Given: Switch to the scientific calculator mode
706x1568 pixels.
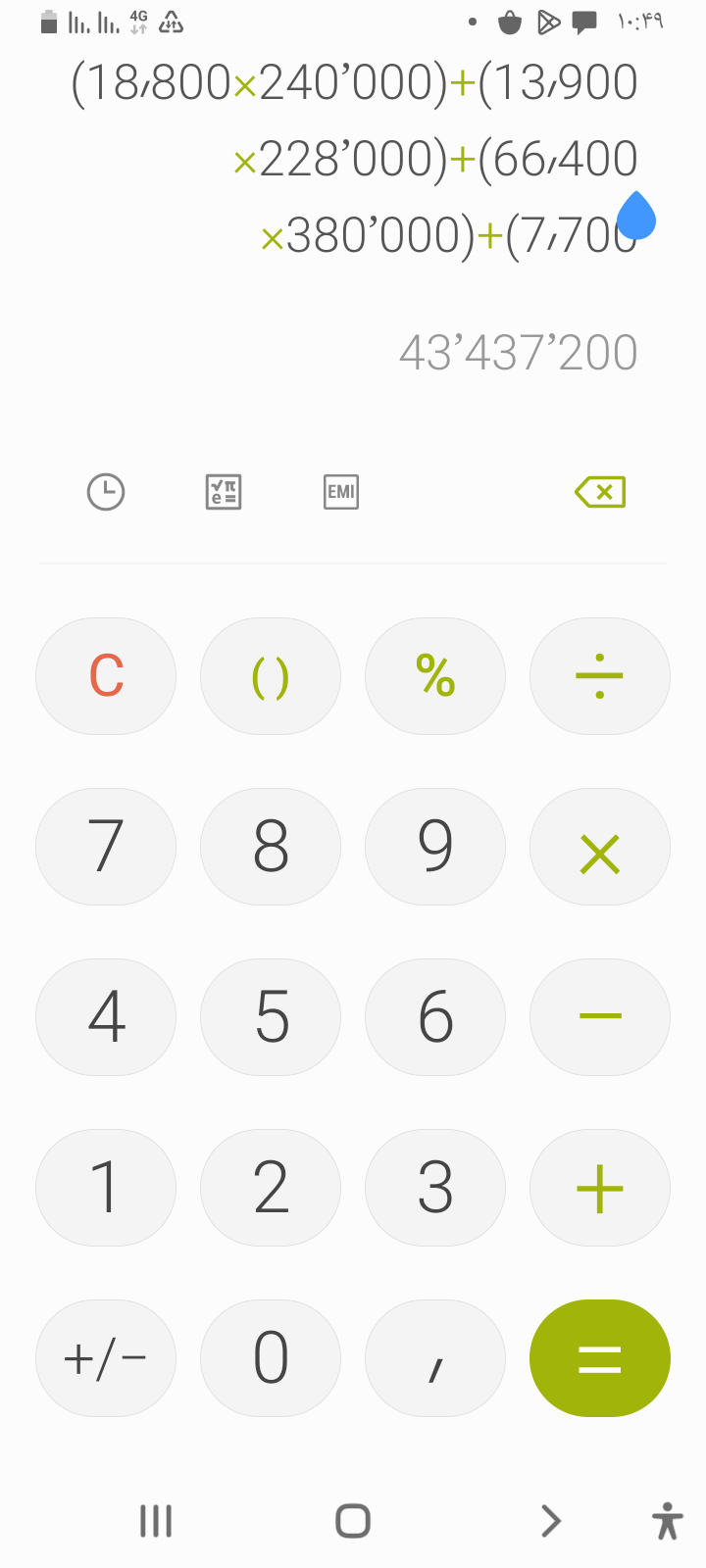Looking at the screenshot, I should coord(224,492).
